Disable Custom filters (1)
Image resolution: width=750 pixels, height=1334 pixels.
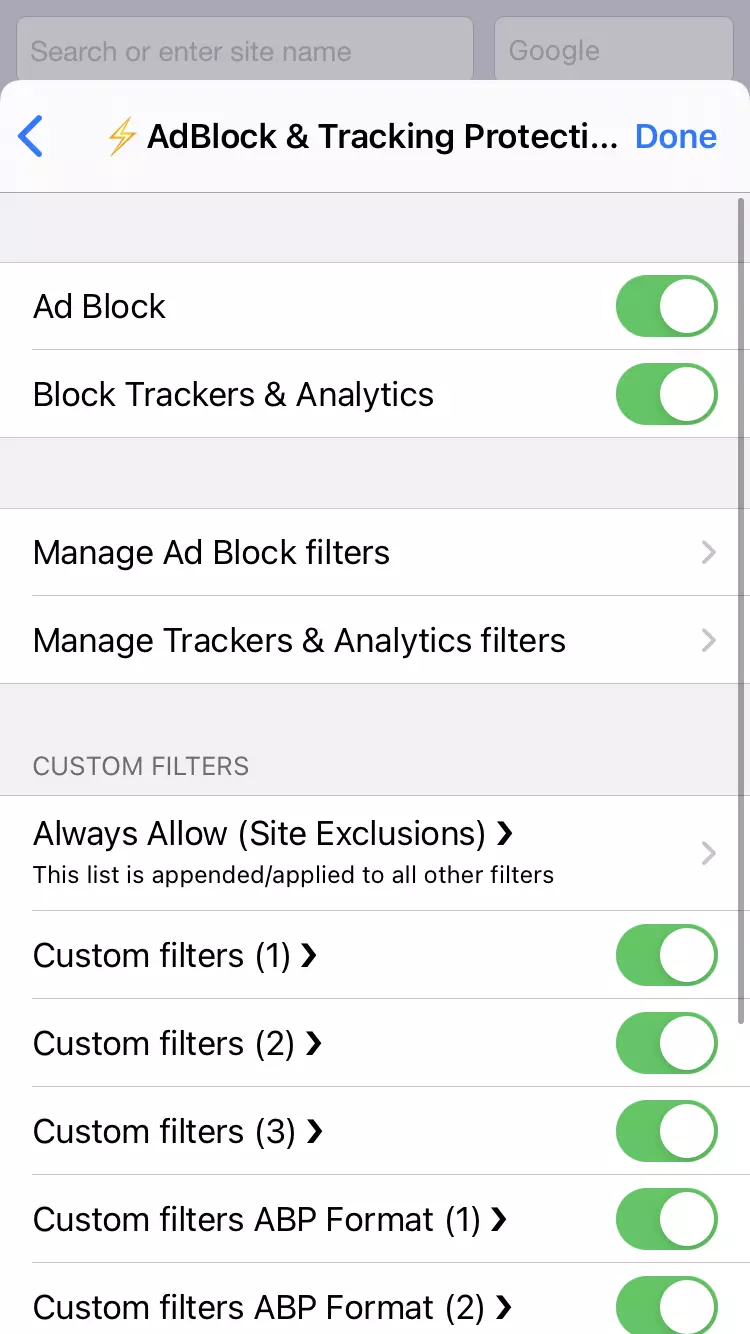coord(666,955)
